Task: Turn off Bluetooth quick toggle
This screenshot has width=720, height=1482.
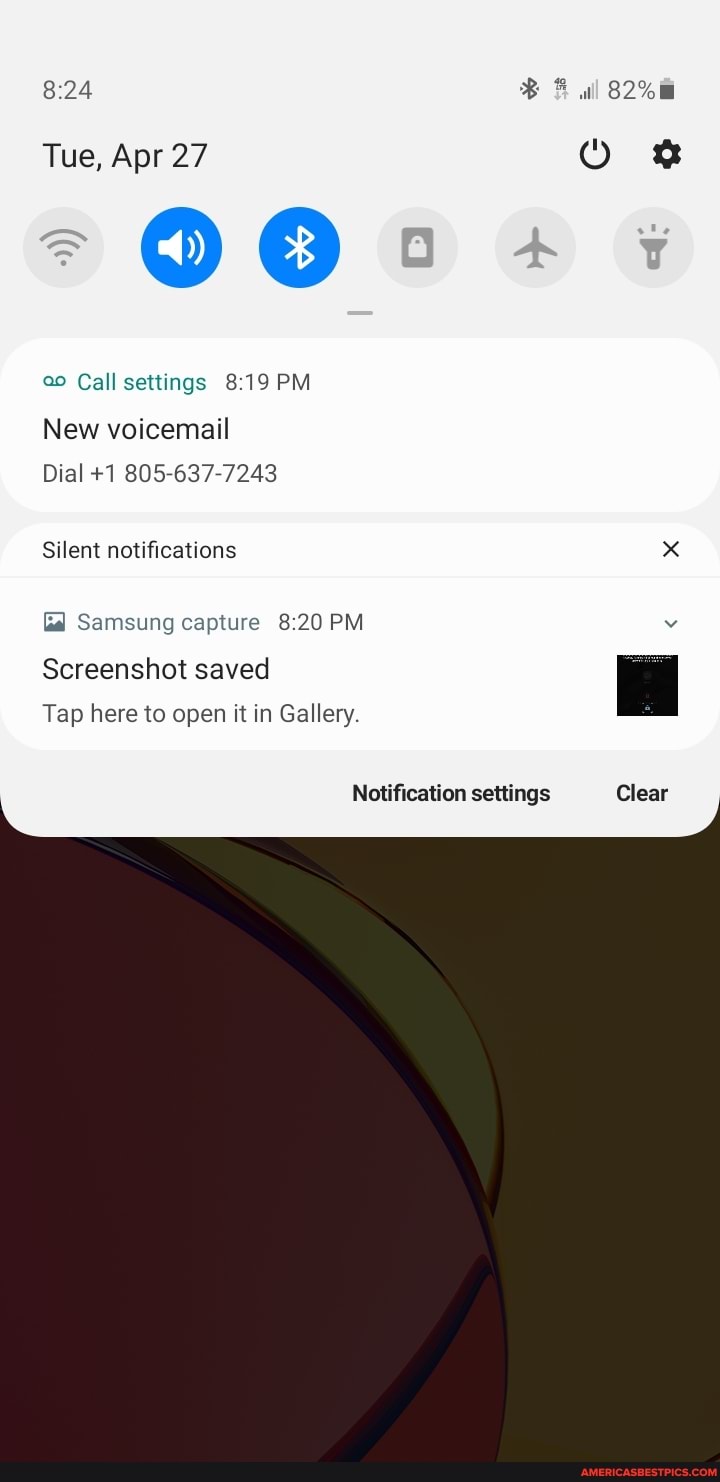Action: (299, 247)
